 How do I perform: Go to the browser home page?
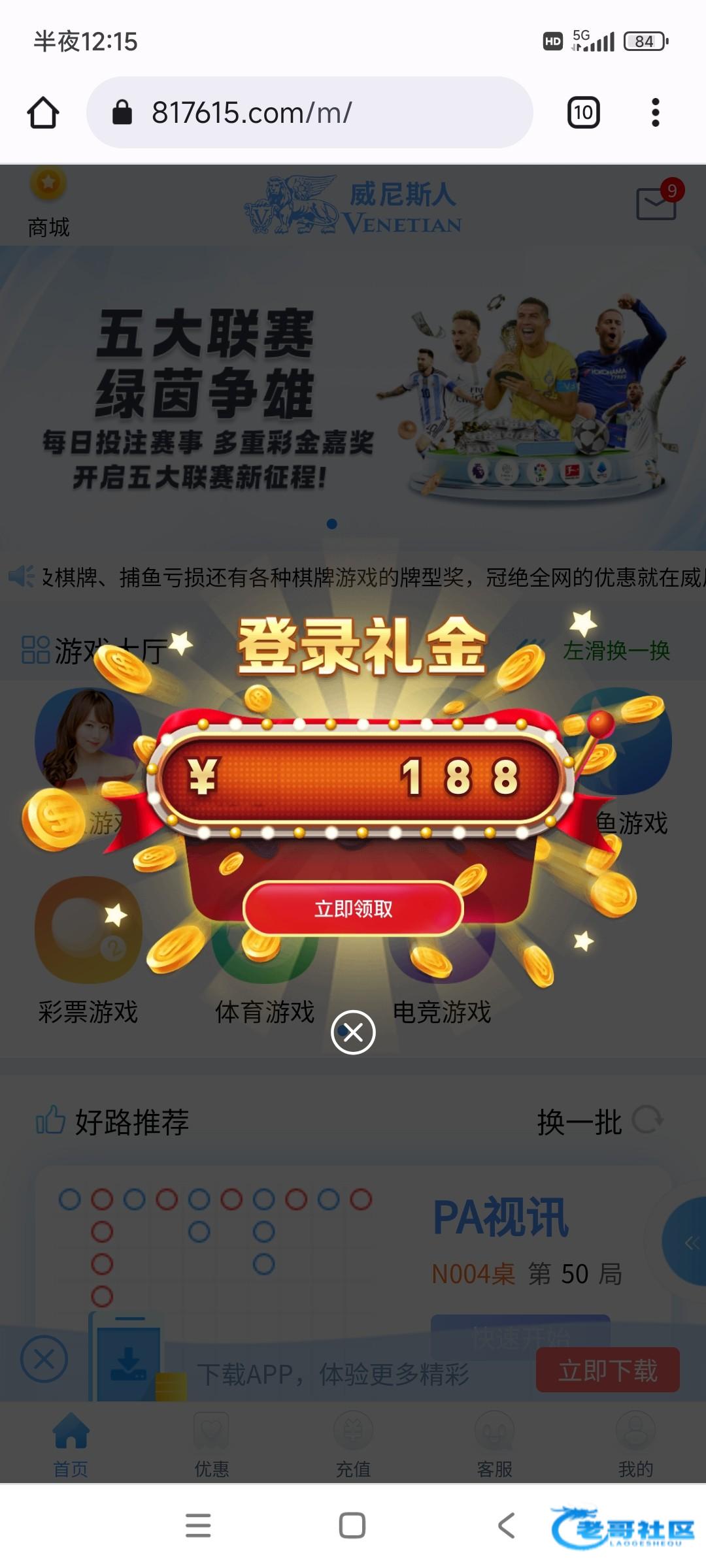pyautogui.click(x=43, y=112)
